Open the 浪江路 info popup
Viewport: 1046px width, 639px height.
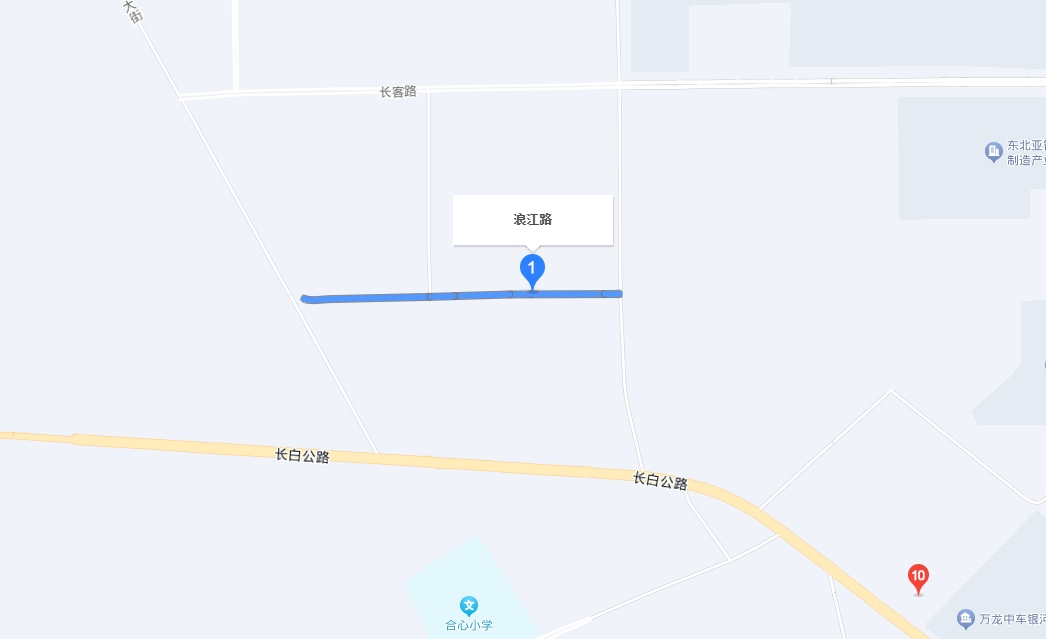tap(532, 220)
